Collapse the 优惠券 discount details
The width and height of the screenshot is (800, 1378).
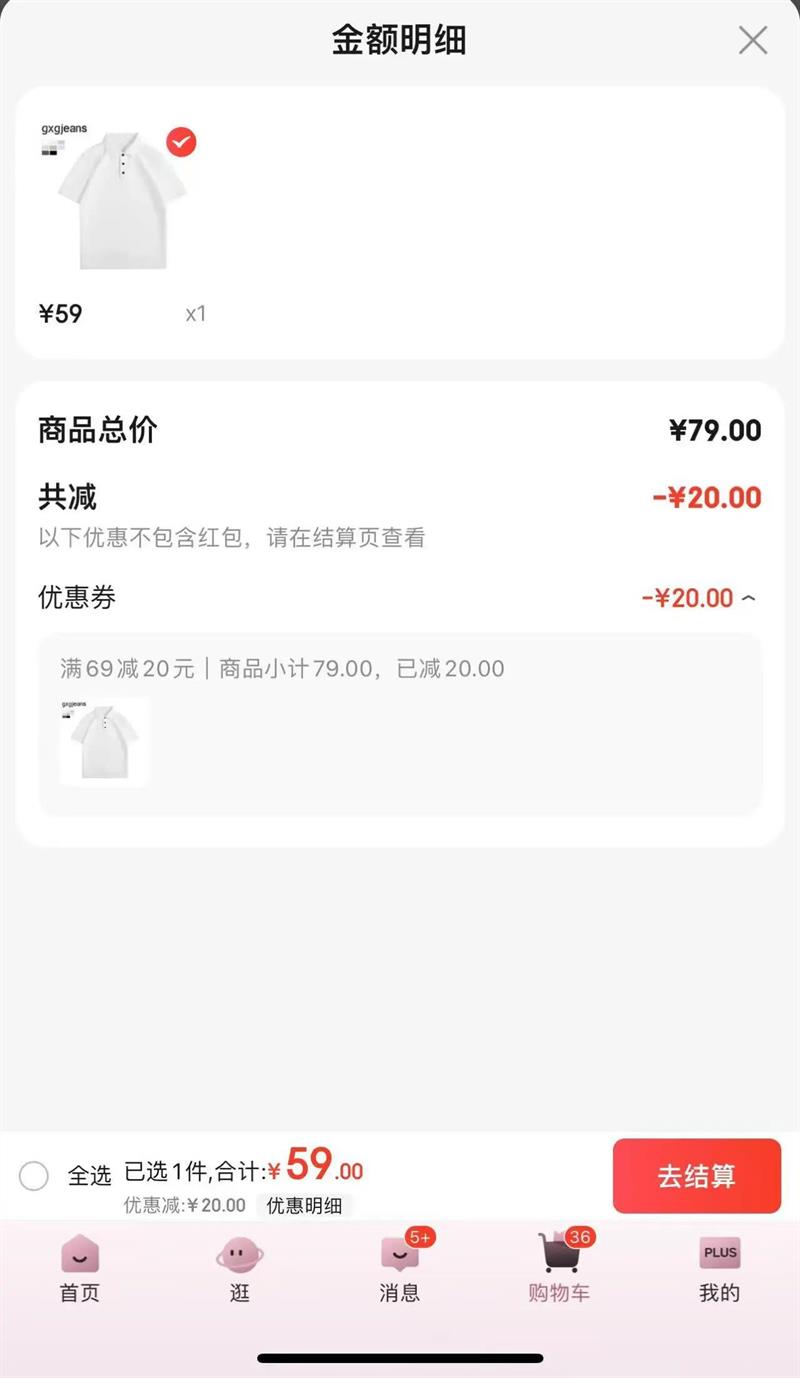(749, 598)
